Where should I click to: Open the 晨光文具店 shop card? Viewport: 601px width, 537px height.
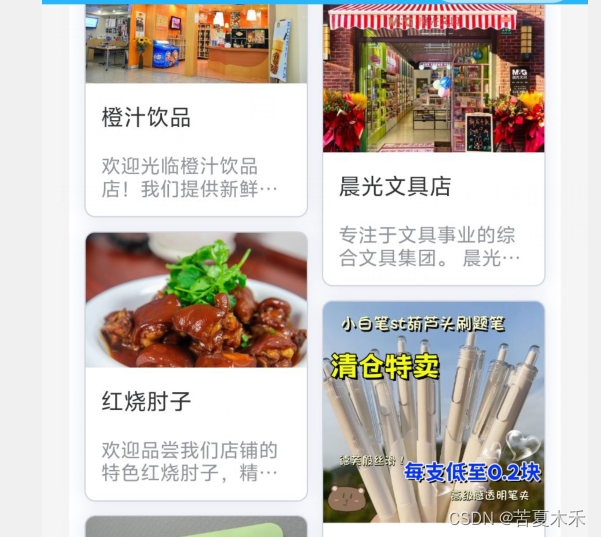click(x=433, y=187)
